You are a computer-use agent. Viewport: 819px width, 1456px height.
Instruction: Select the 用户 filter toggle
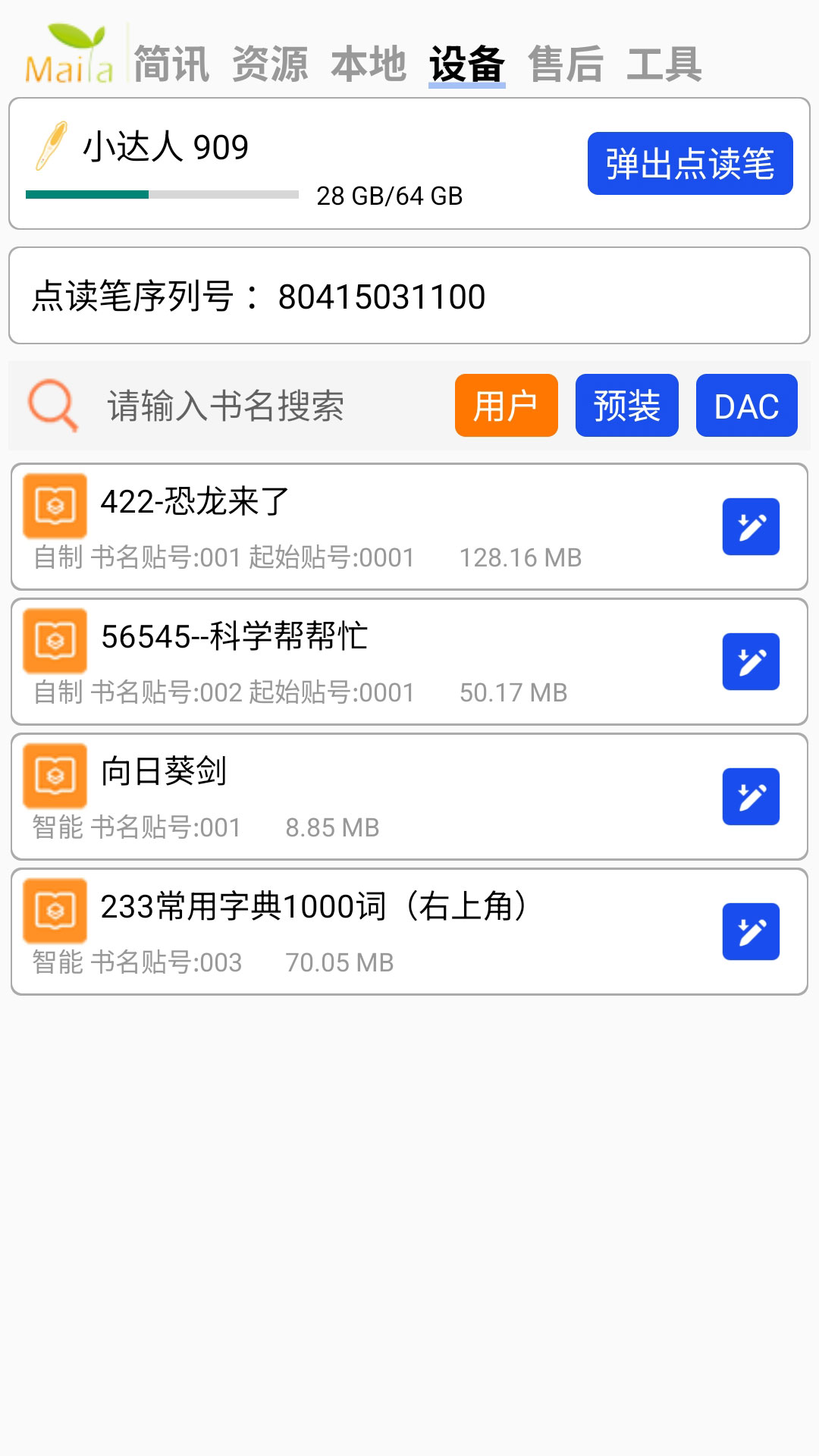[x=506, y=406]
